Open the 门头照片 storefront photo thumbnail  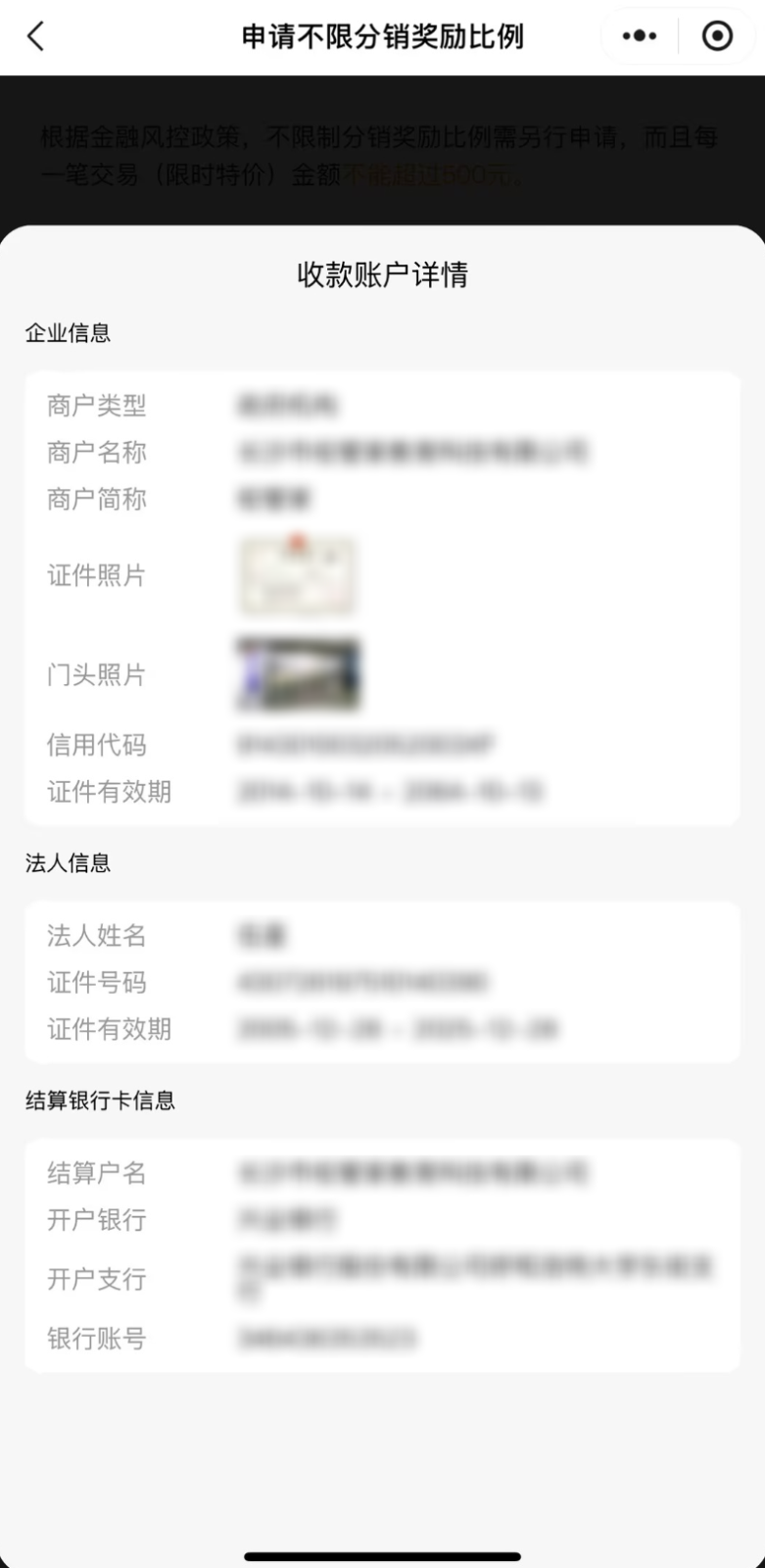click(299, 674)
